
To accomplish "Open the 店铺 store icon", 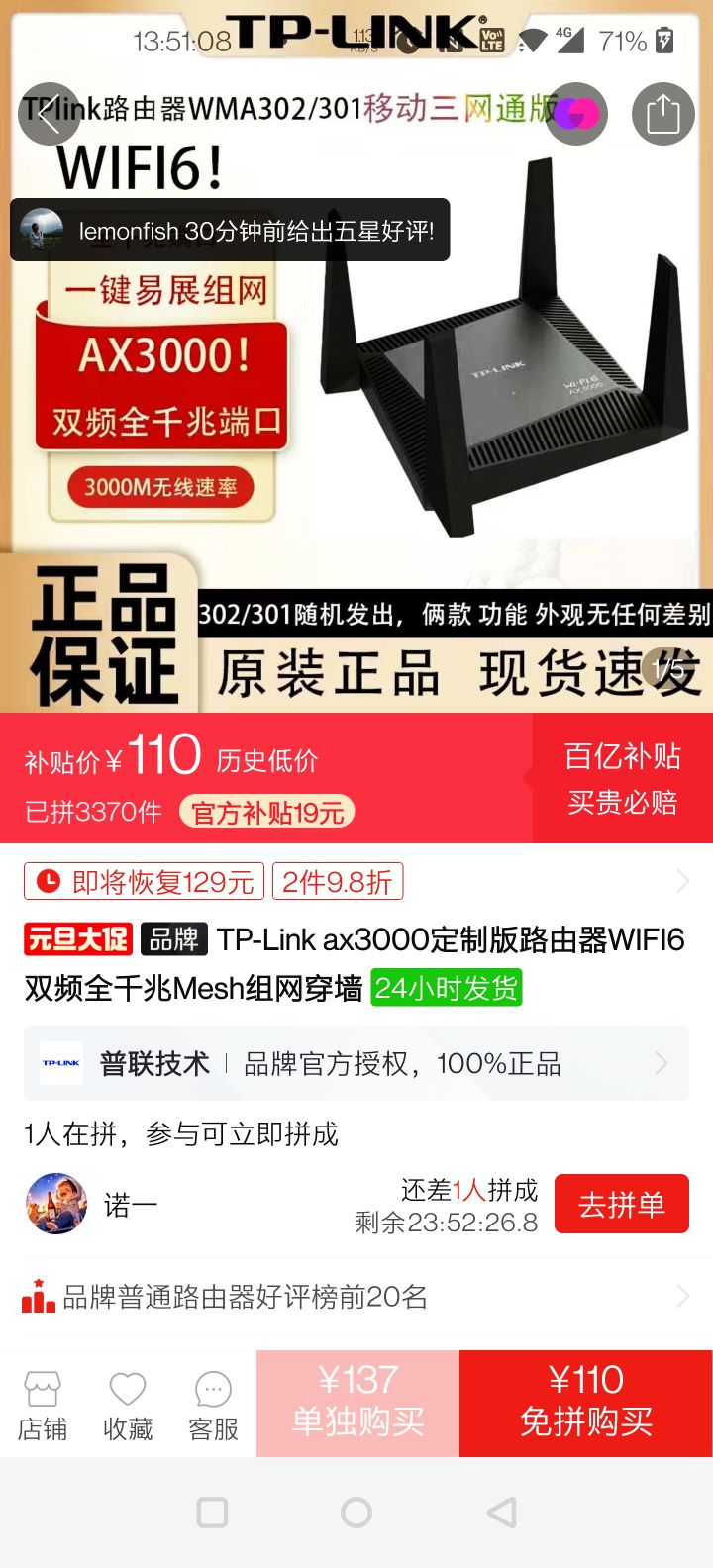I will pos(42,1404).
